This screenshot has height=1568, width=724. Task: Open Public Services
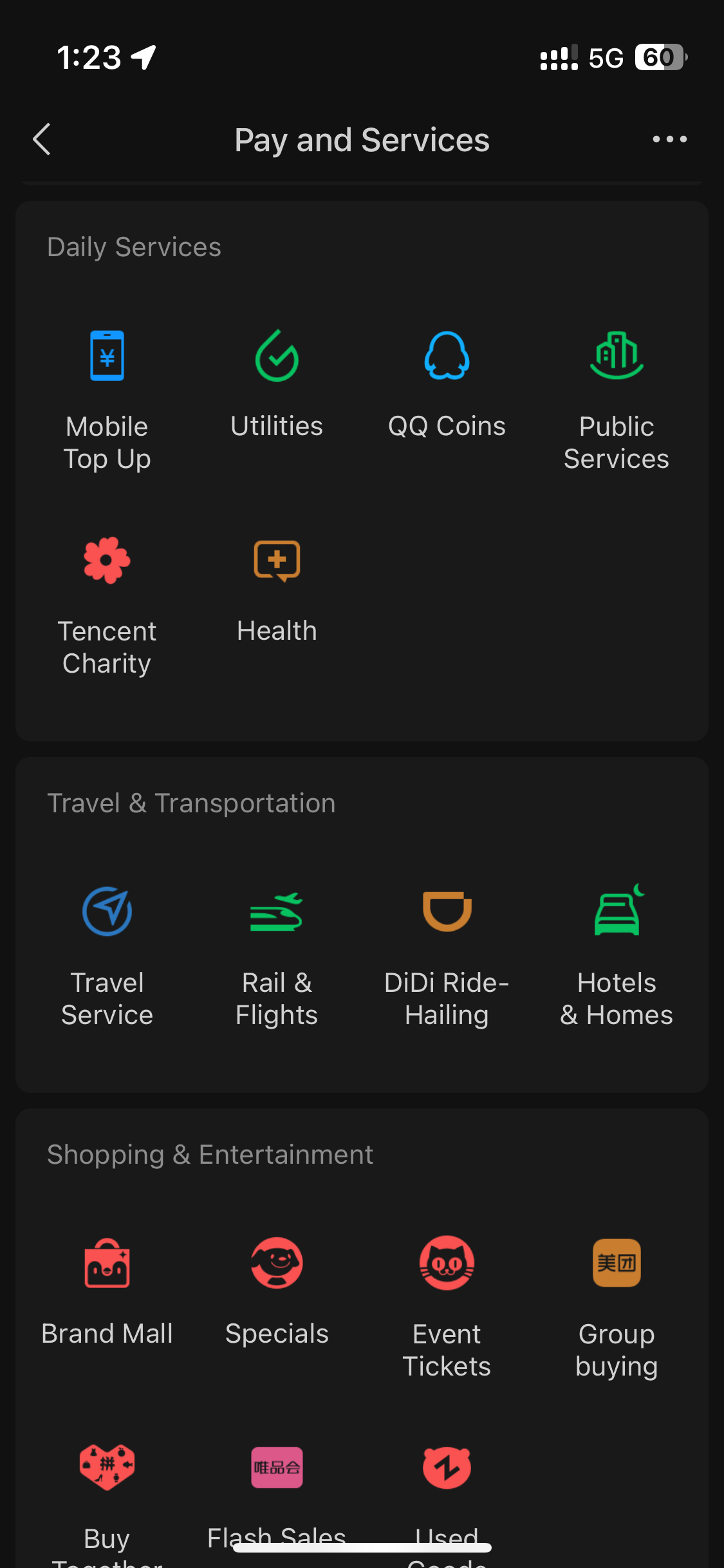[x=616, y=386]
